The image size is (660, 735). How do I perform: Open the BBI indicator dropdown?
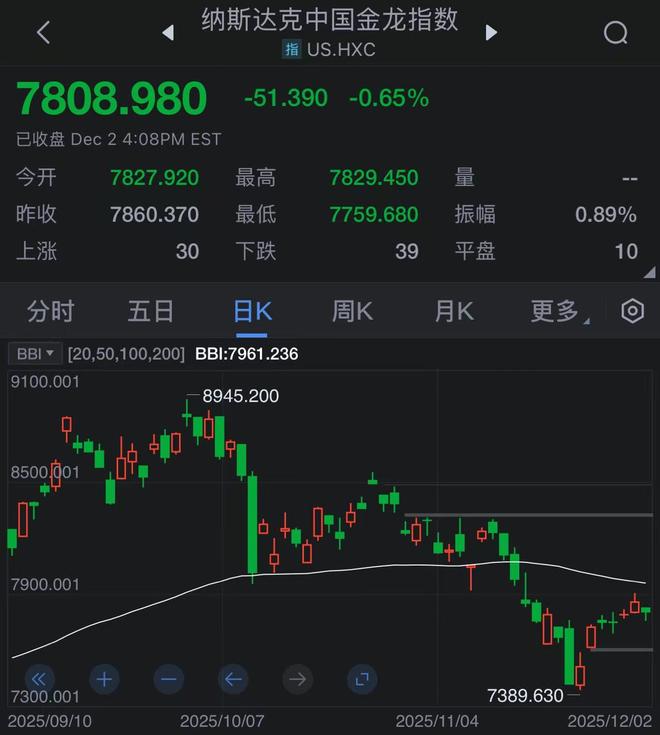pyautogui.click(x=35, y=353)
